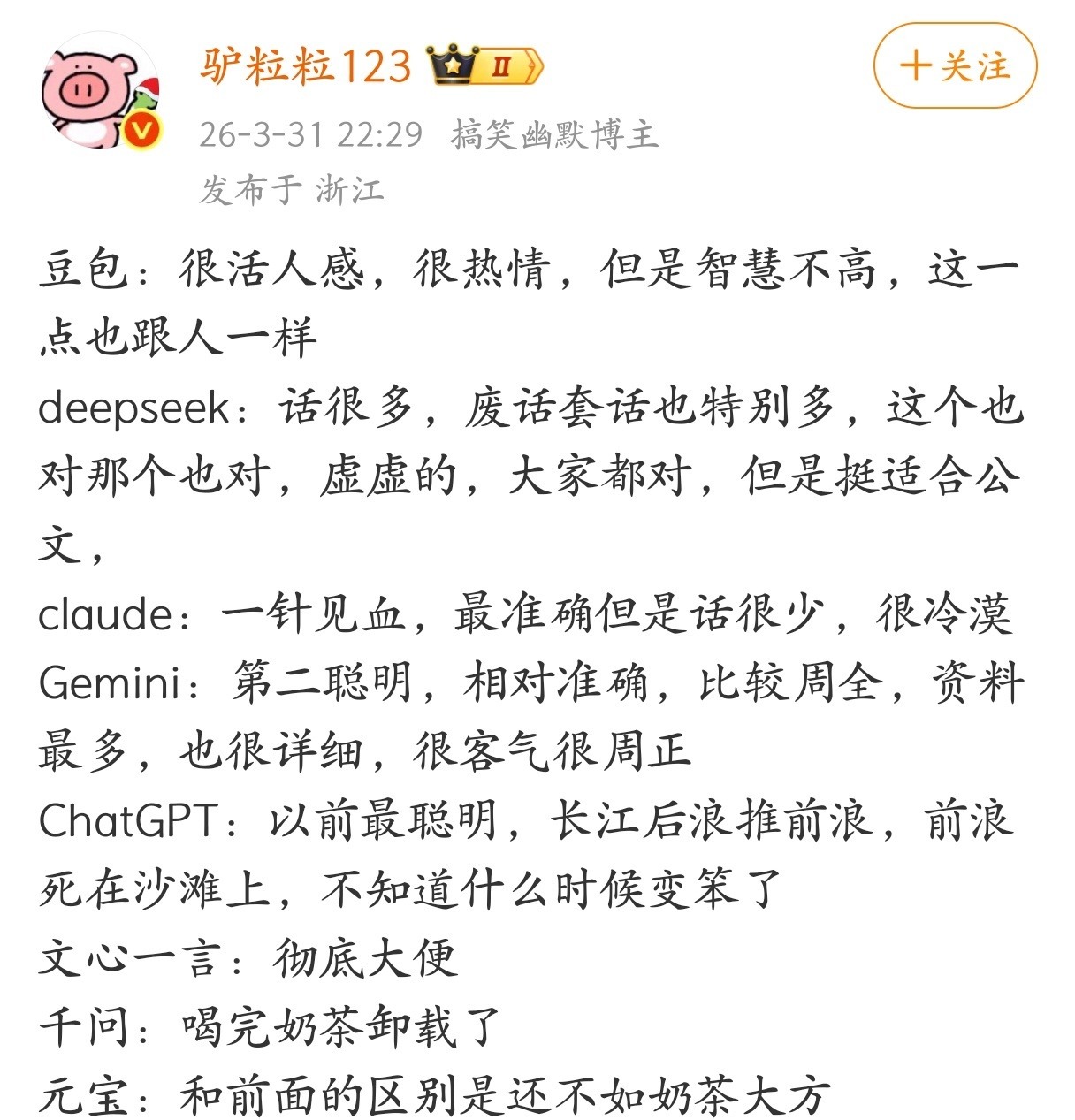Click the crown VIP icon beside username

pyautogui.click(x=453, y=65)
